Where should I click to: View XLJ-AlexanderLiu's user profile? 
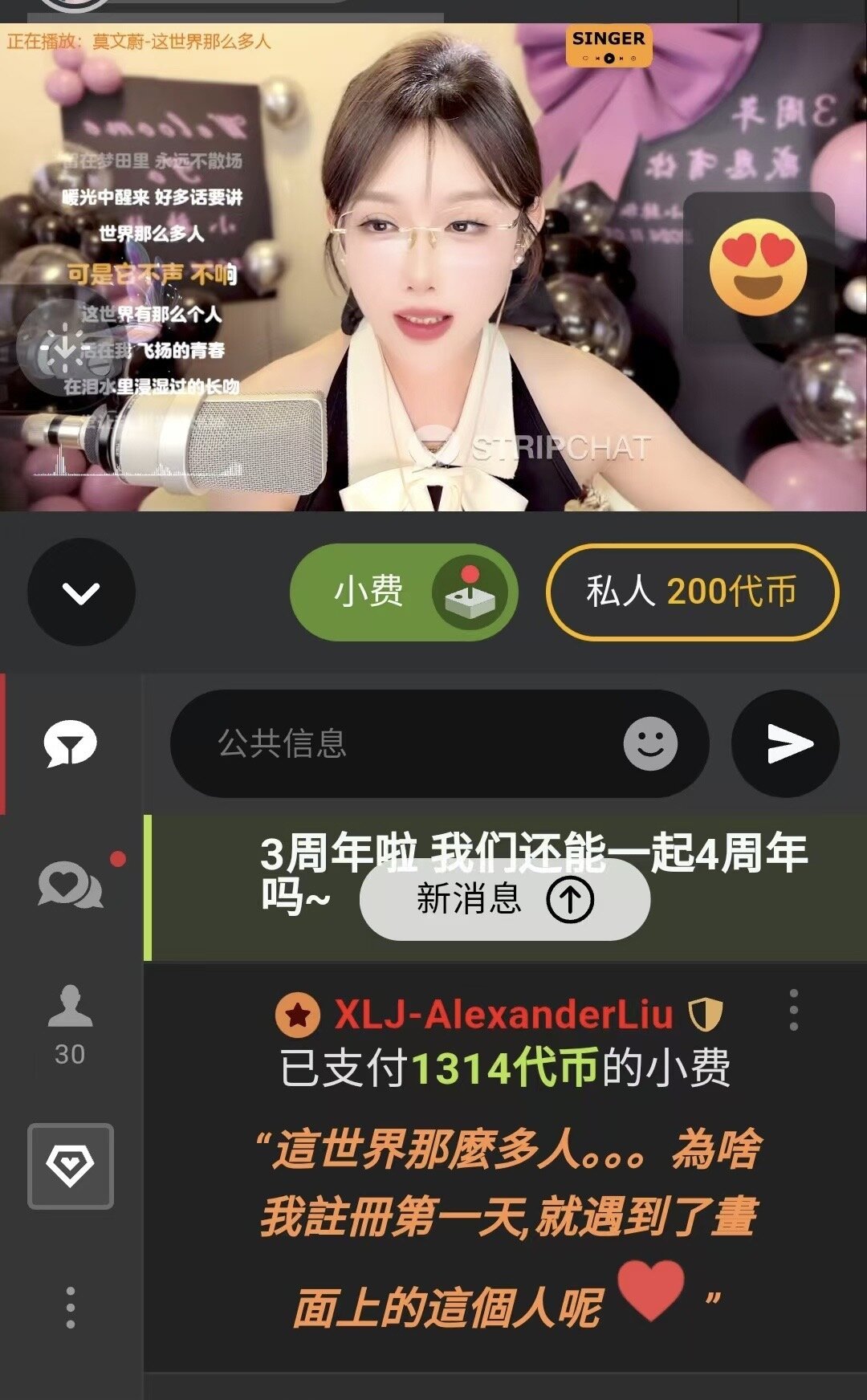(503, 1015)
